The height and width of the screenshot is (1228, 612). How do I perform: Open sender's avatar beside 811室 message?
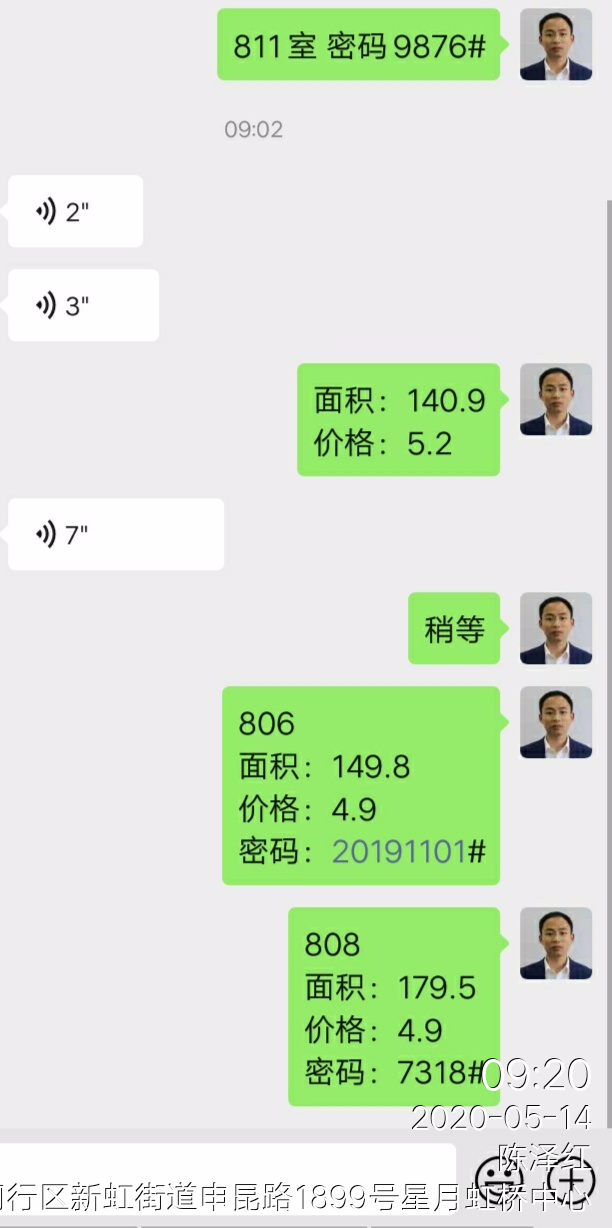pos(556,45)
